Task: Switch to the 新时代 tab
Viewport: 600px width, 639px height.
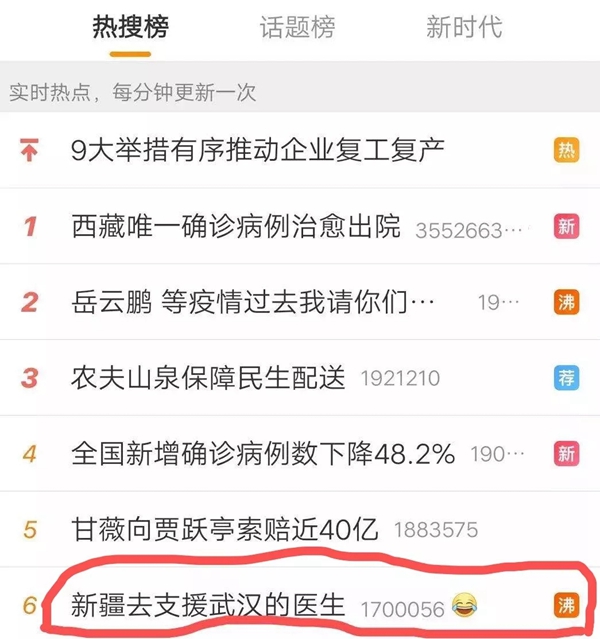Action: 464,27
